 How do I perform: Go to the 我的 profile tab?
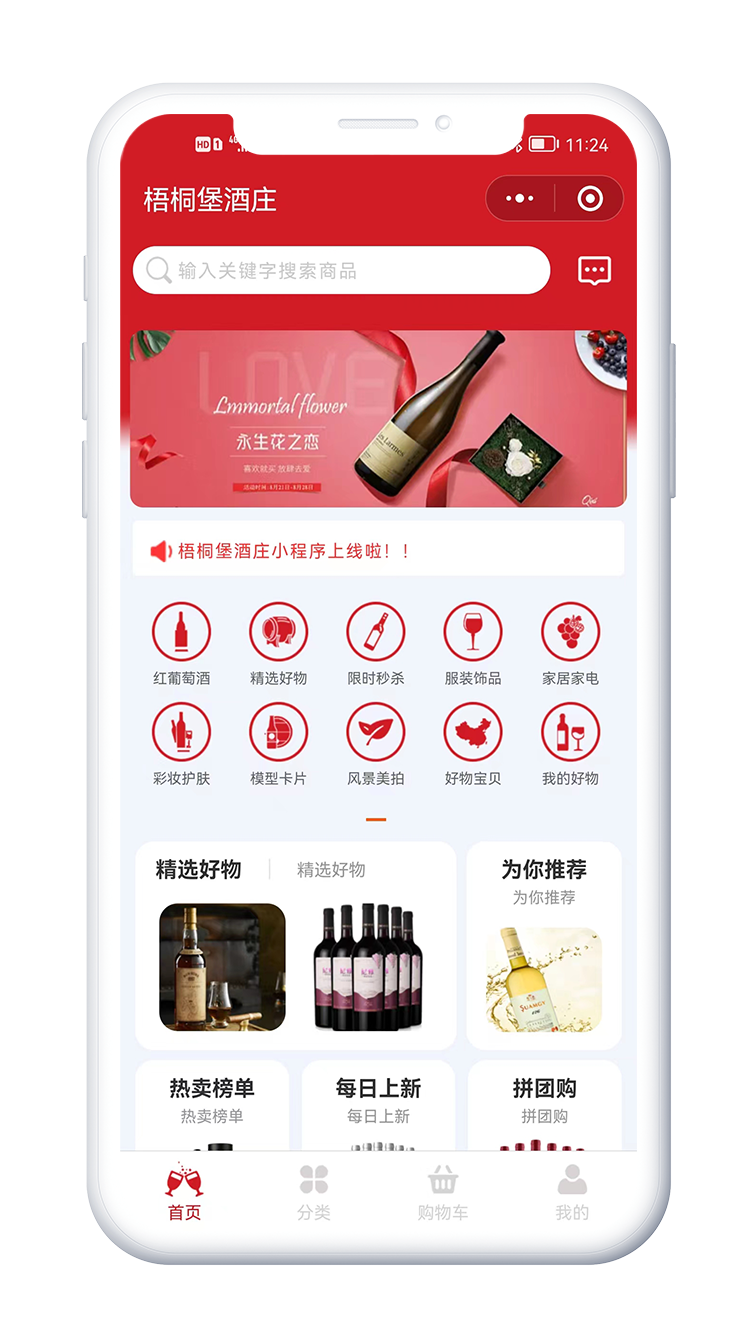pyautogui.click(x=572, y=1192)
